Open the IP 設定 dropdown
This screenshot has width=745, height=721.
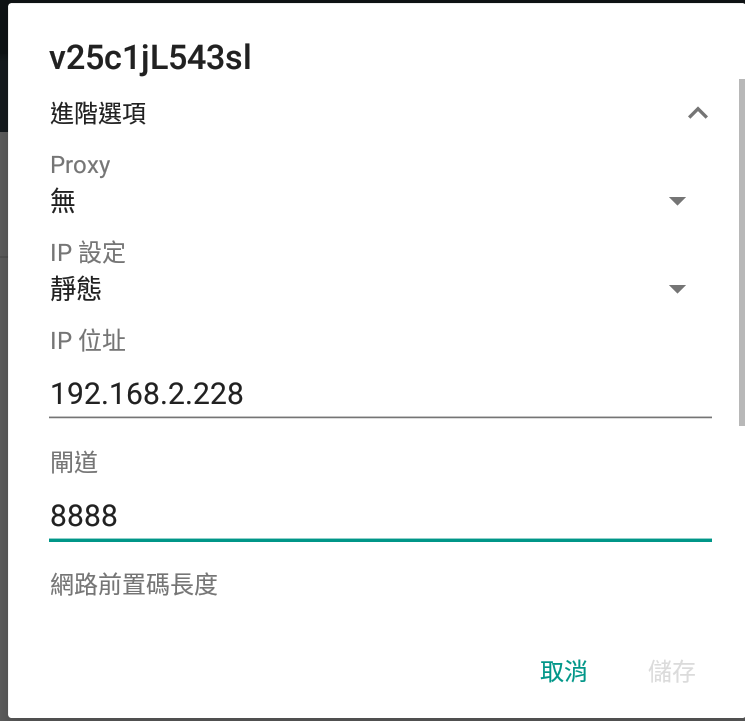[x=370, y=289]
